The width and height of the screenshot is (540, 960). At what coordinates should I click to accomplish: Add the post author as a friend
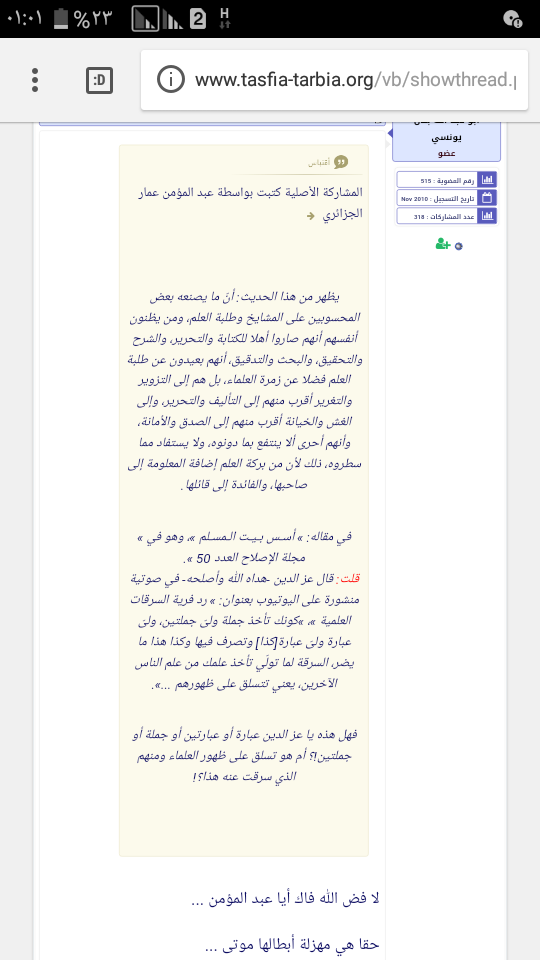point(443,244)
